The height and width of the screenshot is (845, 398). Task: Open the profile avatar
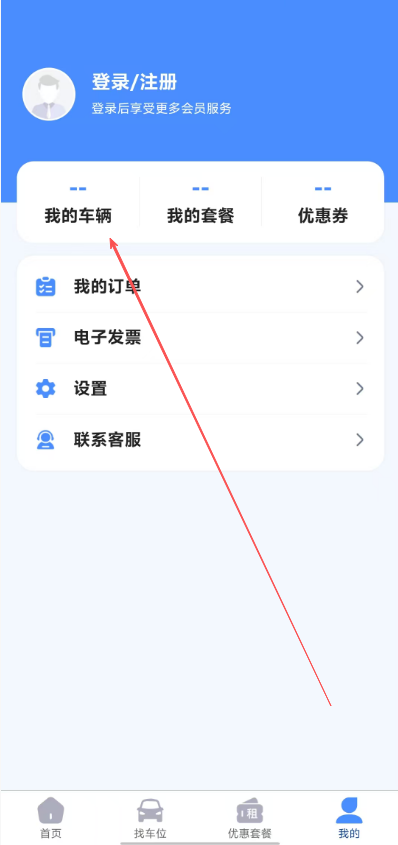click(x=48, y=94)
